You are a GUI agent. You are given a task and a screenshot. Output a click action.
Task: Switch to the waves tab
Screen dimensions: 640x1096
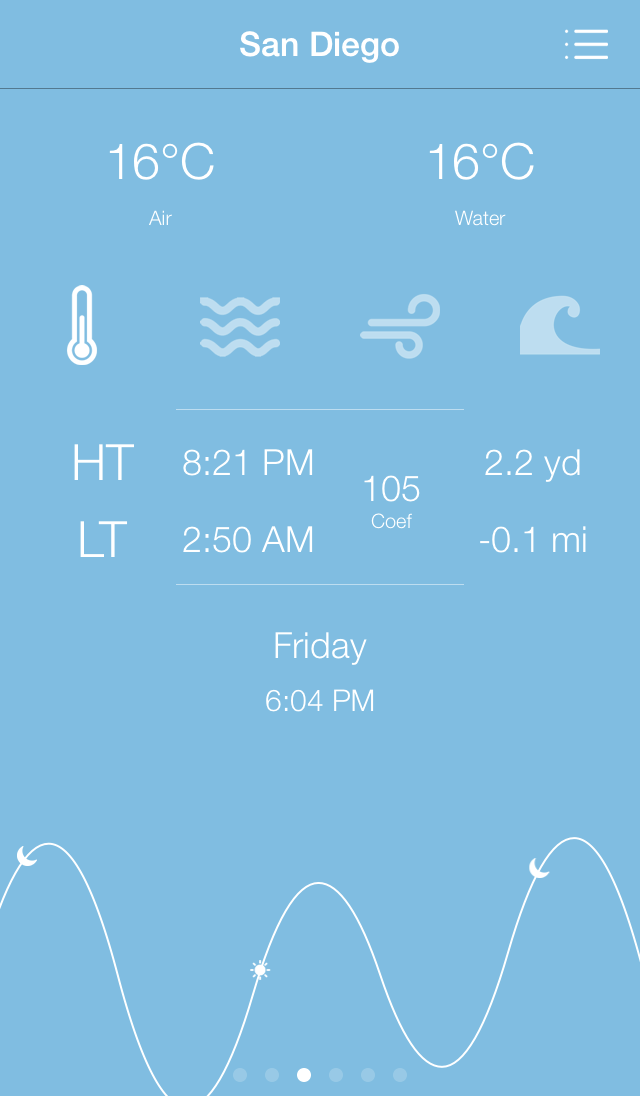[x=240, y=326]
